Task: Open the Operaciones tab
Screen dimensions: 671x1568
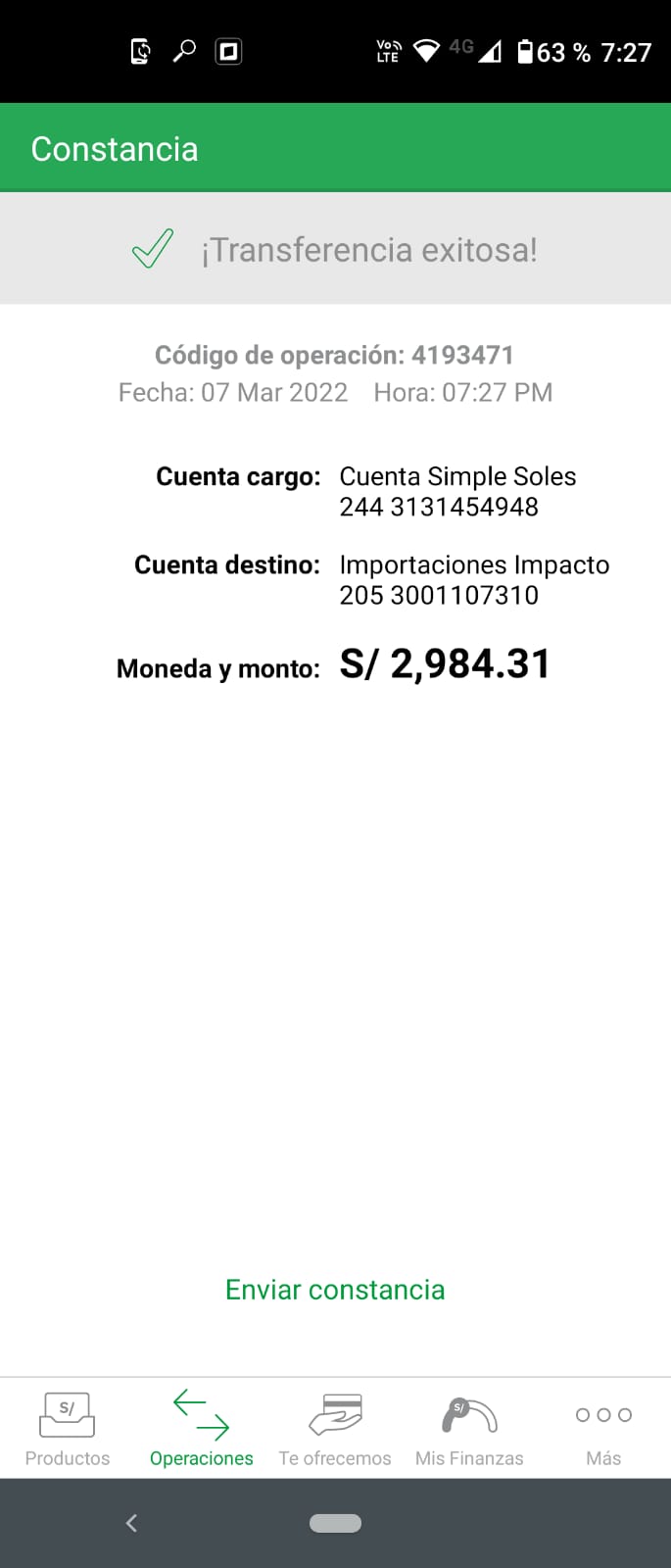Action: point(202,1429)
